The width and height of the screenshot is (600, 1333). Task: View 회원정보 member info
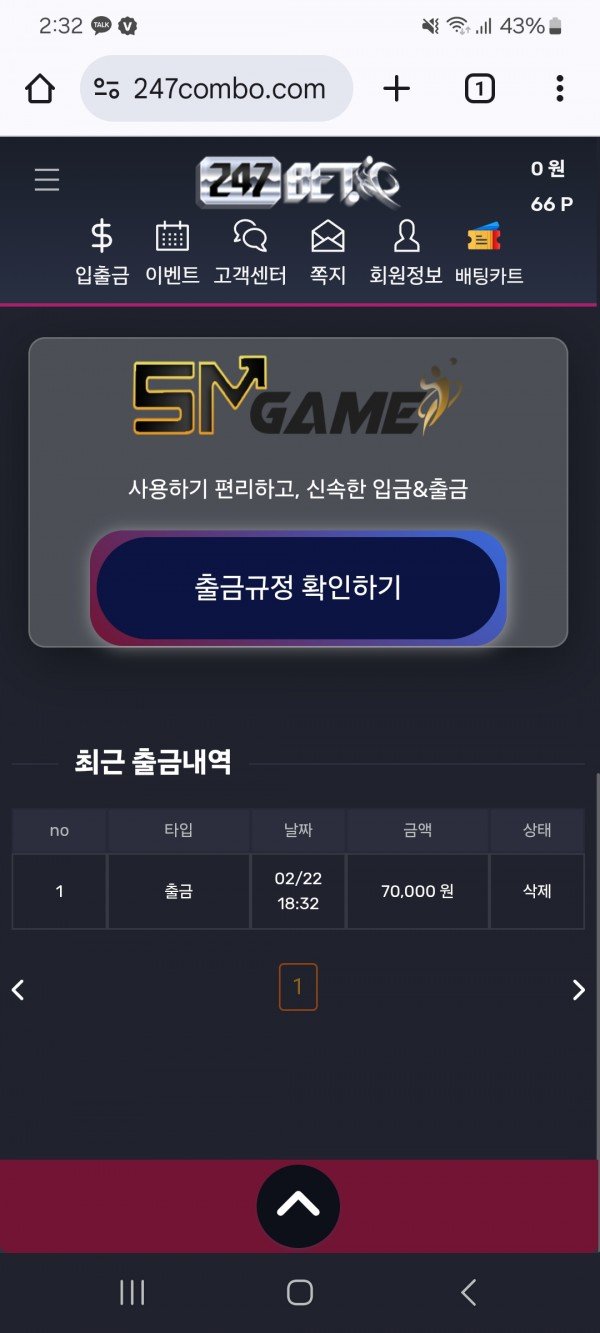pyautogui.click(x=406, y=253)
